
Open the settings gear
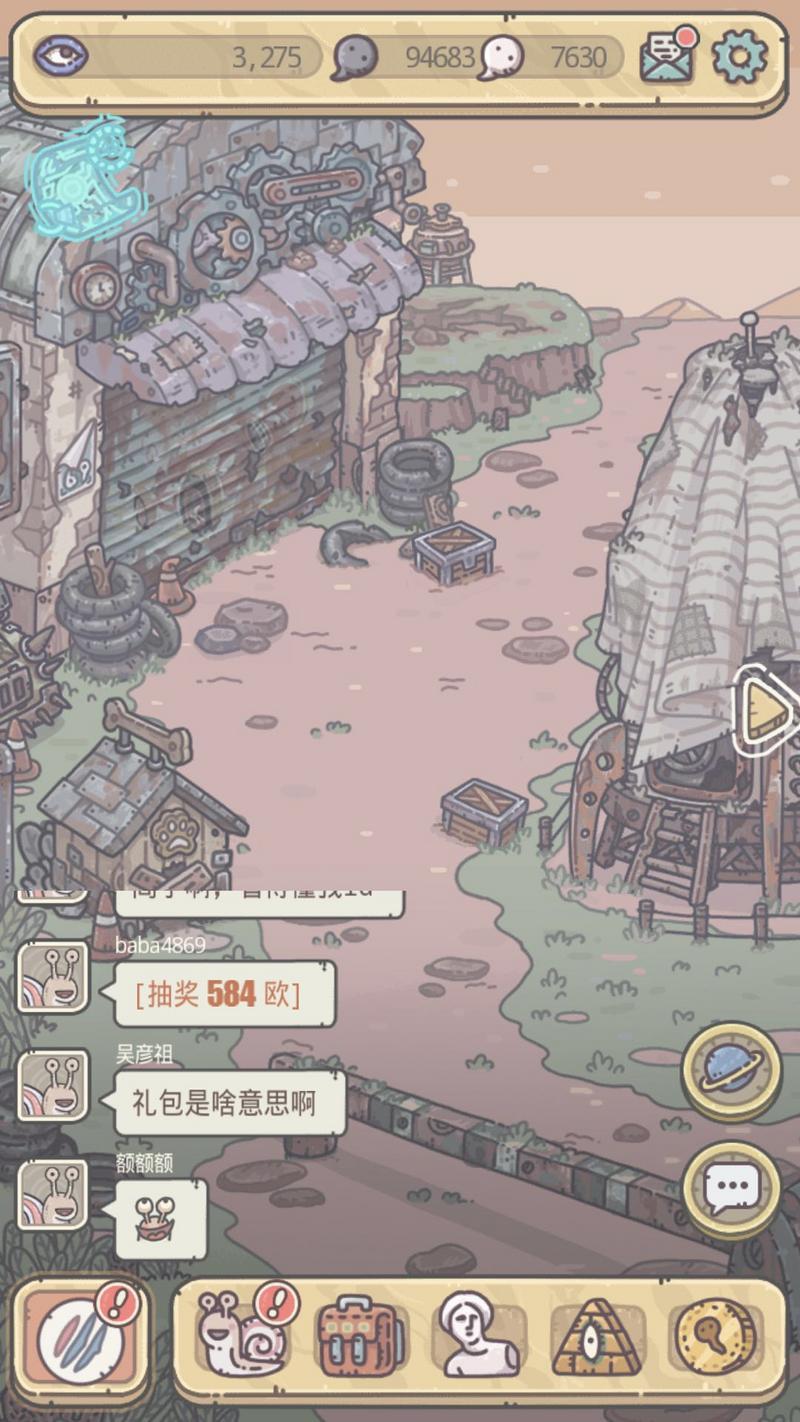point(739,56)
